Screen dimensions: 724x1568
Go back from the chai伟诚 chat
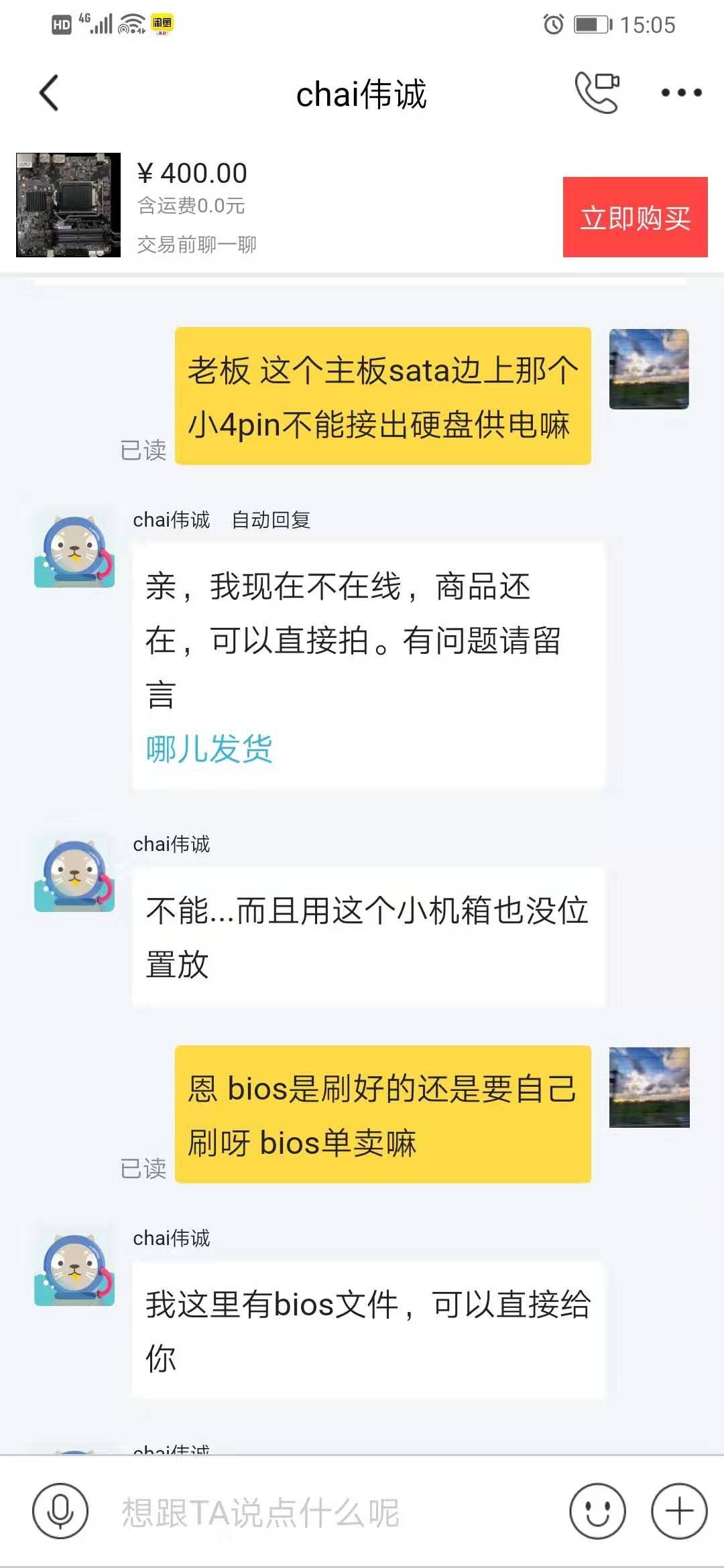coord(49,93)
